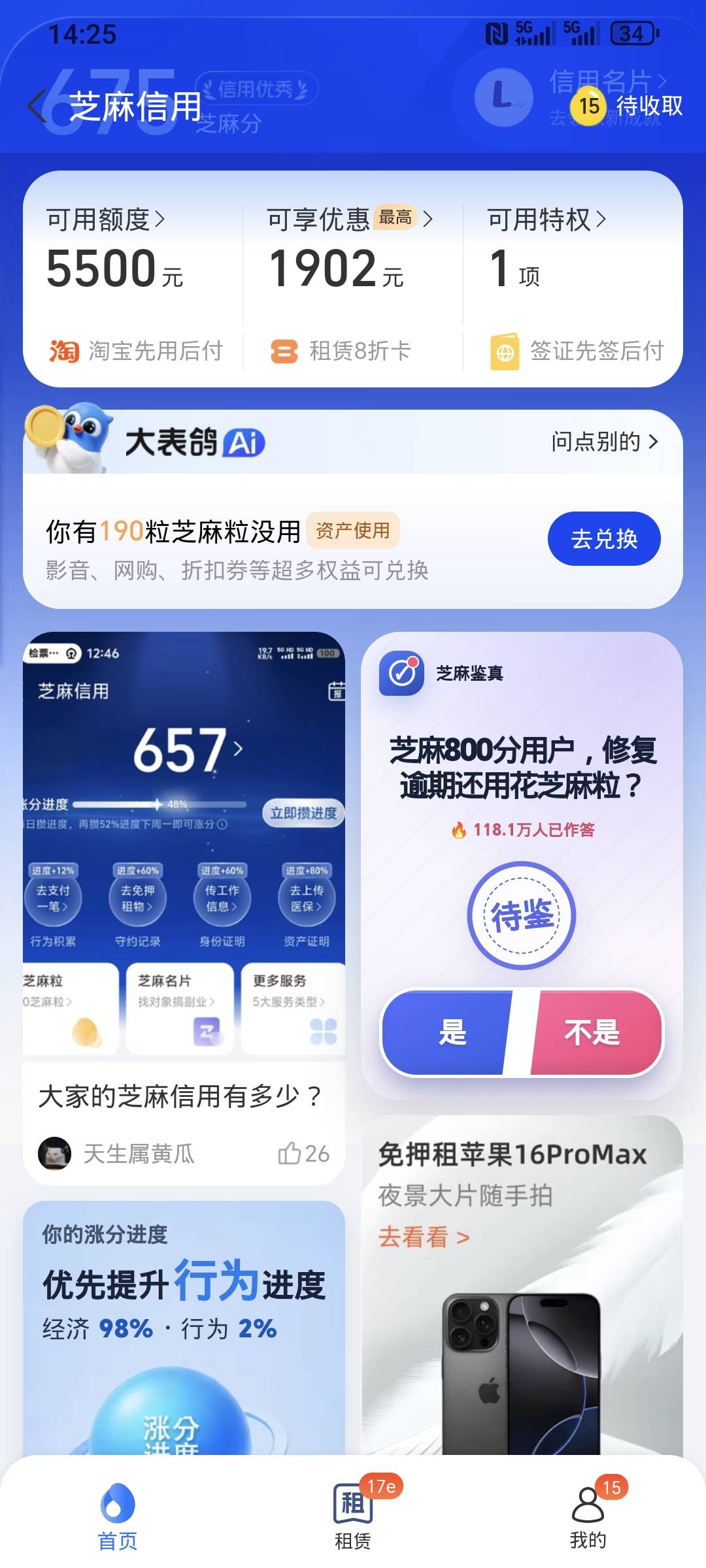Image resolution: width=706 pixels, height=1568 pixels.
Task: Open 租赁8折卡 offer
Action: click(341, 351)
